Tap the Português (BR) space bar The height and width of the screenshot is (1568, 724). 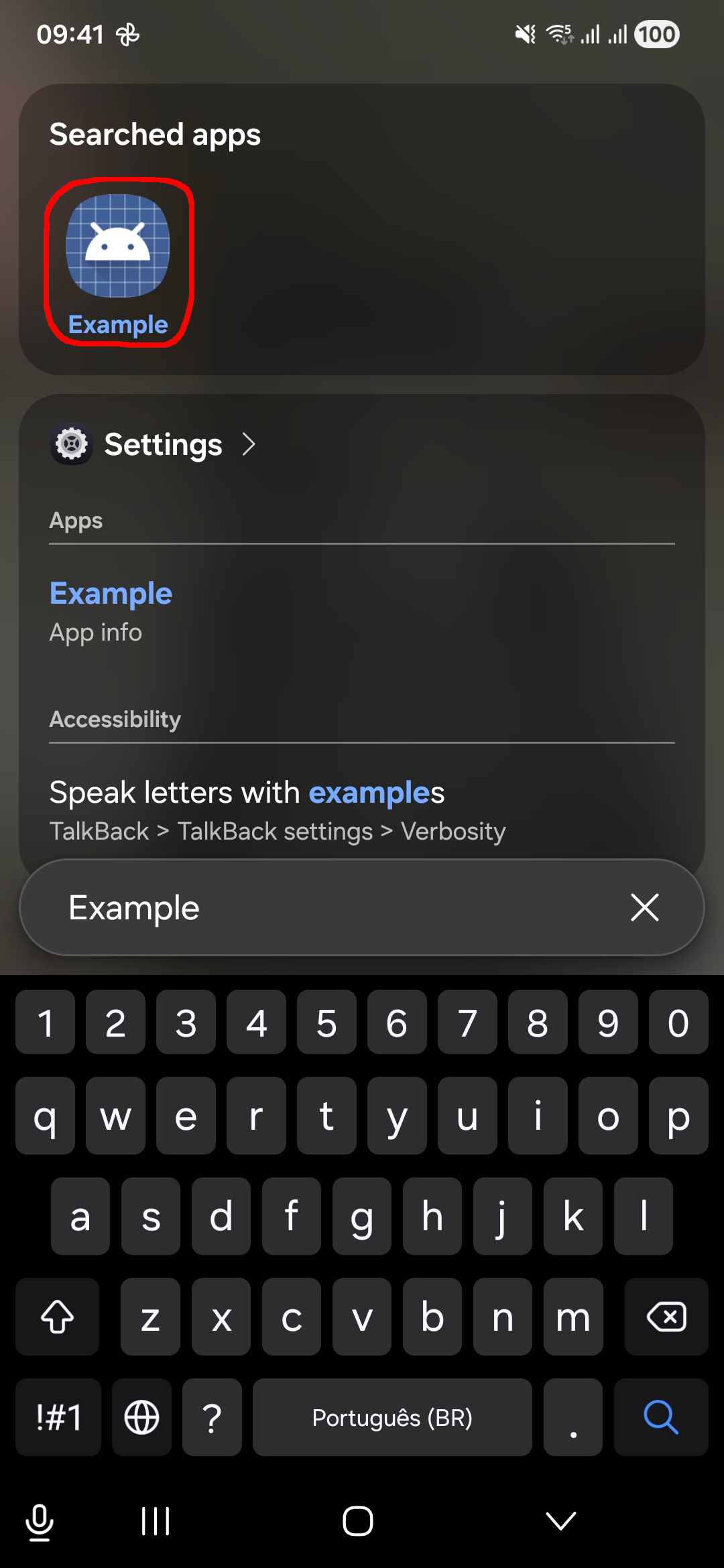tap(392, 1417)
